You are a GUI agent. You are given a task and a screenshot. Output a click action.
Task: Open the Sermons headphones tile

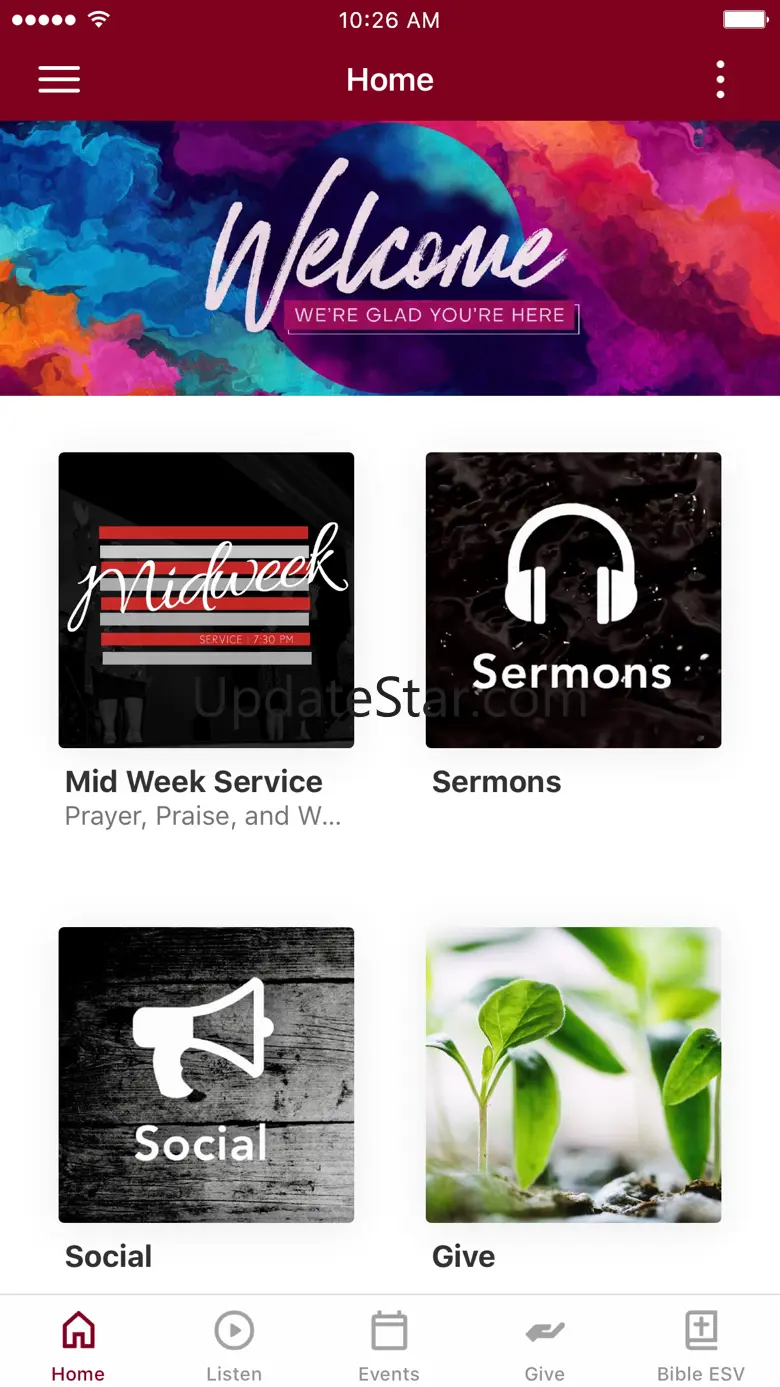click(573, 600)
